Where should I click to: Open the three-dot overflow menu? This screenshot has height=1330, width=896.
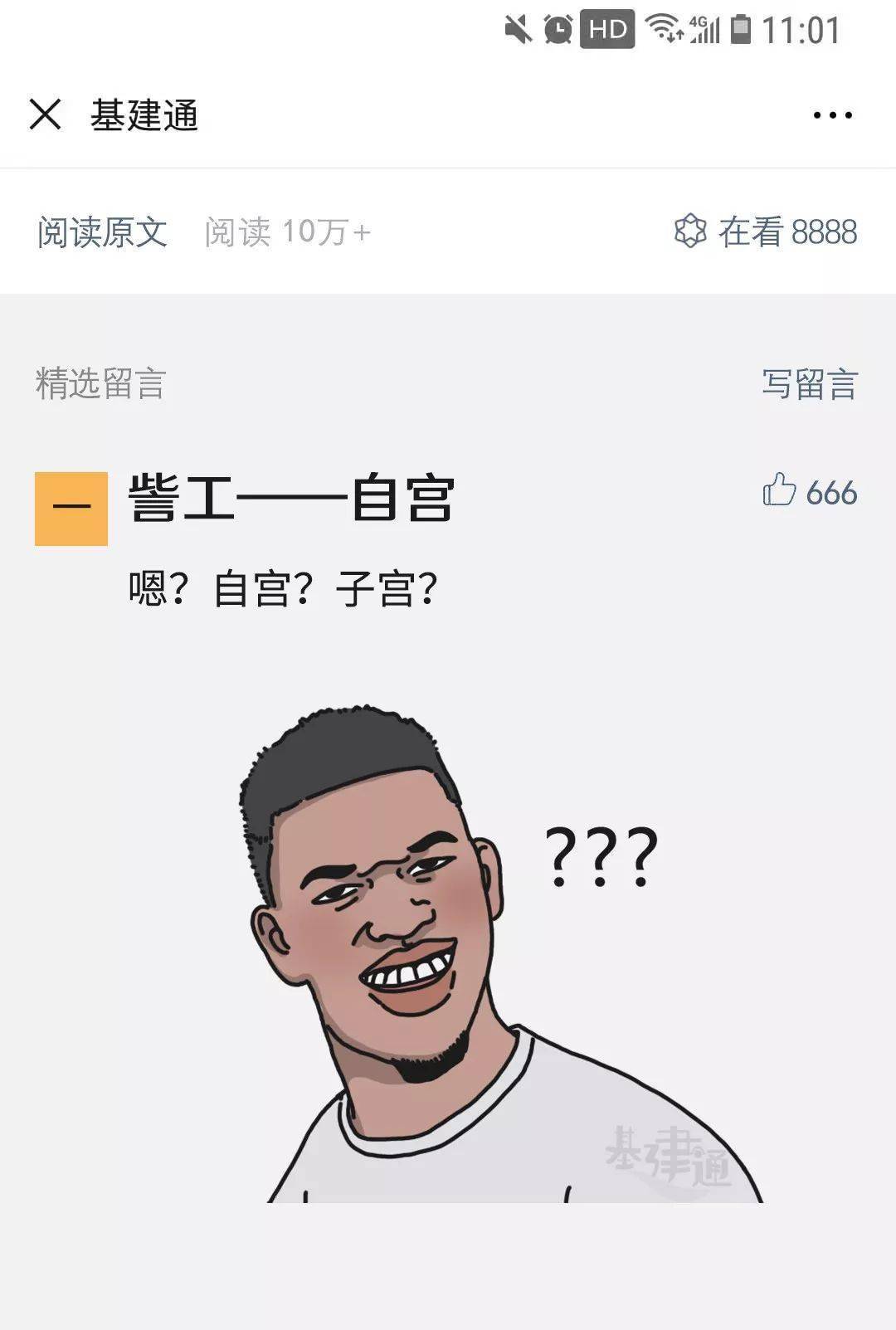point(832,115)
